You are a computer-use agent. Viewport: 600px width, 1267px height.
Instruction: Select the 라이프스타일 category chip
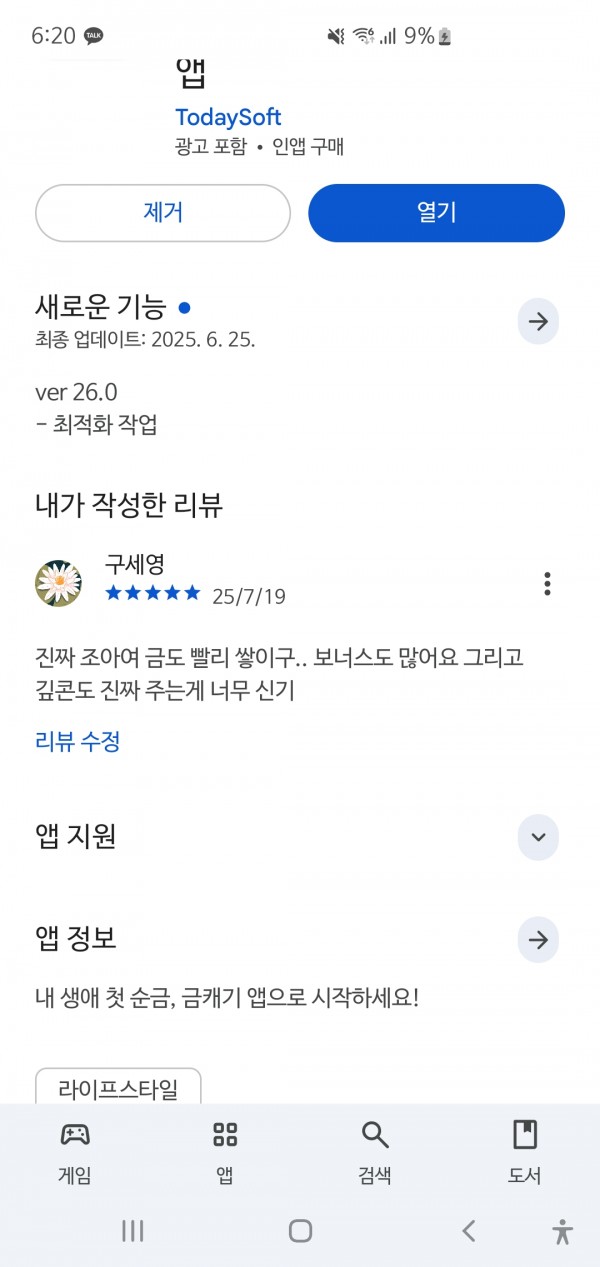118,1087
